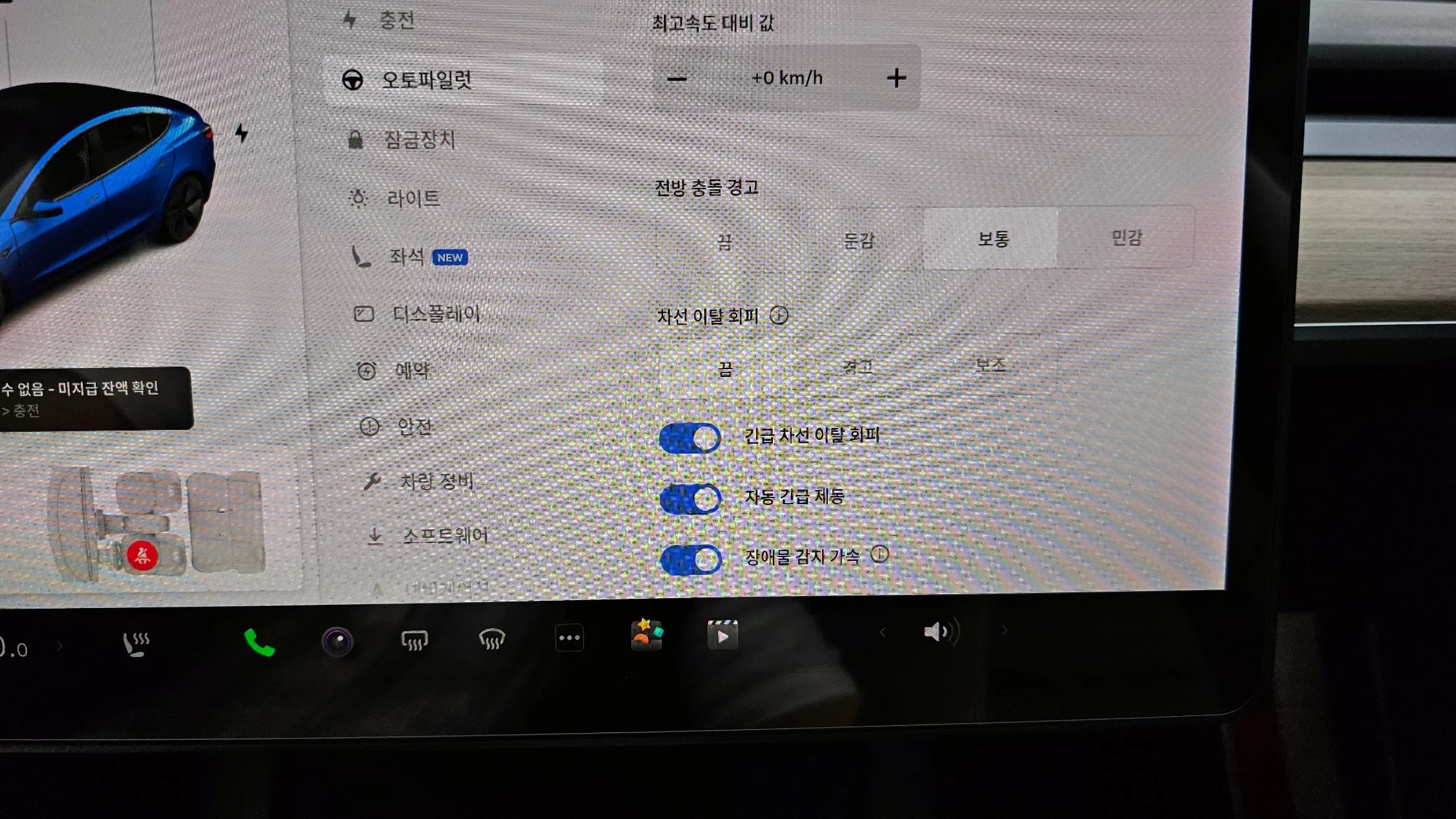
Task: Toggle 긴급 차선 이탈 회피 switch
Action: (x=690, y=438)
